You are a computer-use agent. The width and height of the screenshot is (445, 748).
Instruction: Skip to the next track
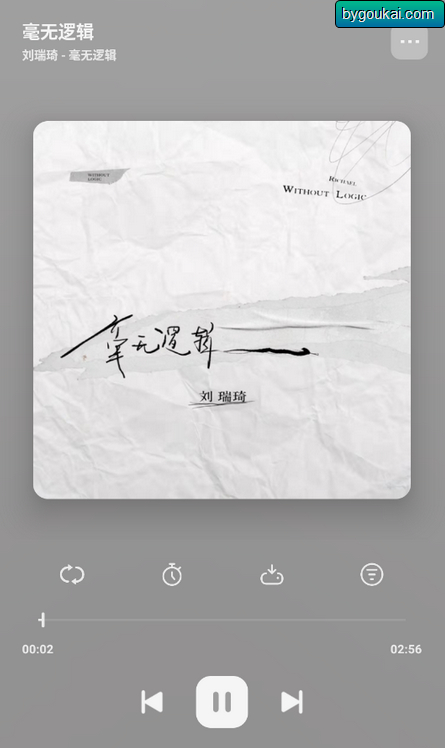click(x=291, y=702)
